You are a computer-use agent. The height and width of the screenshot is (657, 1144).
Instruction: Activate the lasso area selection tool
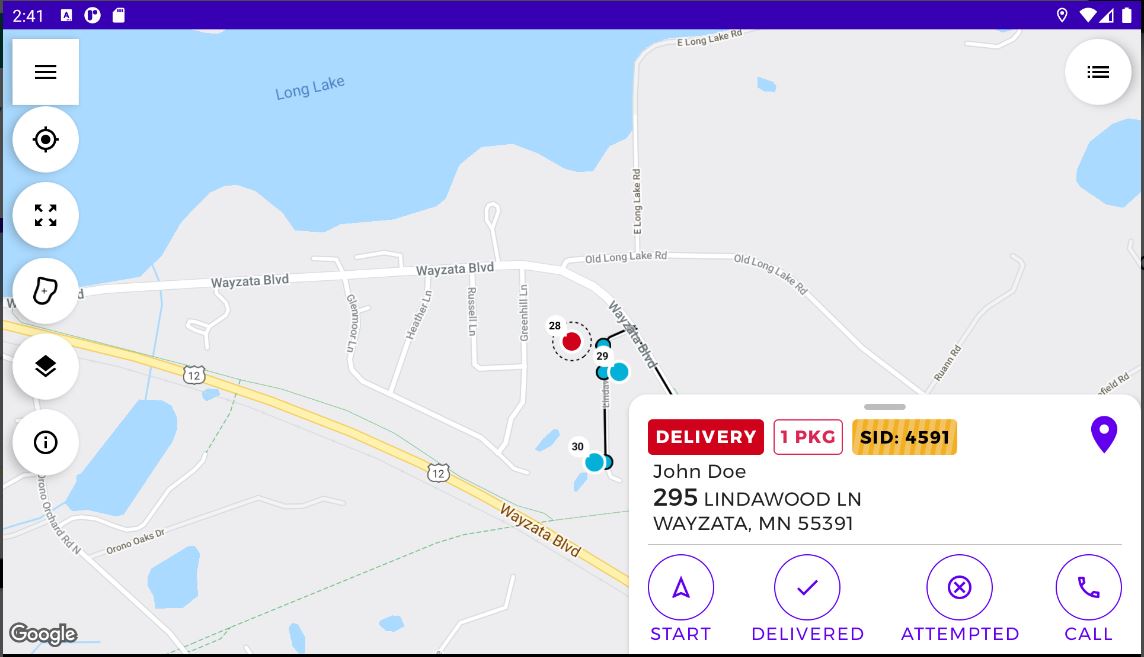click(45, 291)
